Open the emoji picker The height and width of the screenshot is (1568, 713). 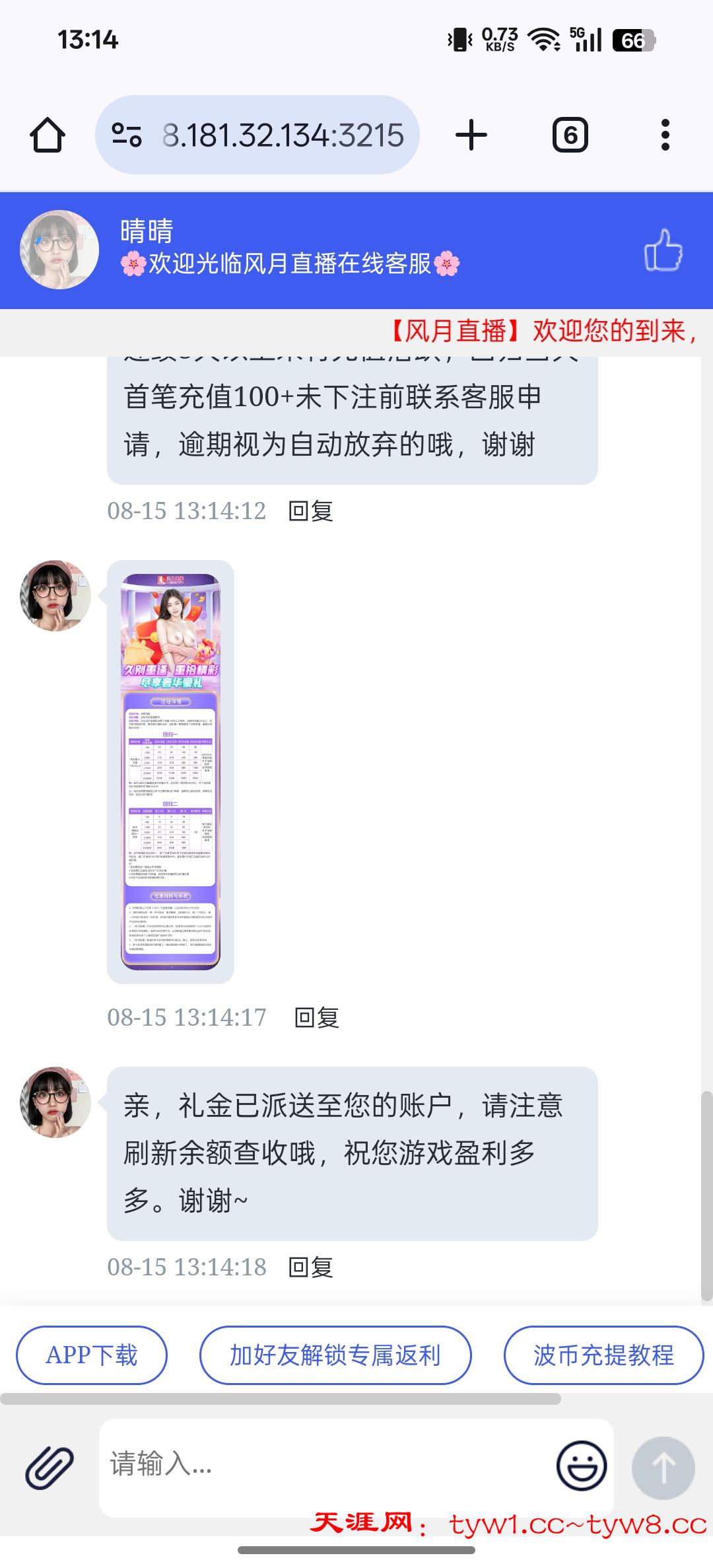tap(581, 1466)
